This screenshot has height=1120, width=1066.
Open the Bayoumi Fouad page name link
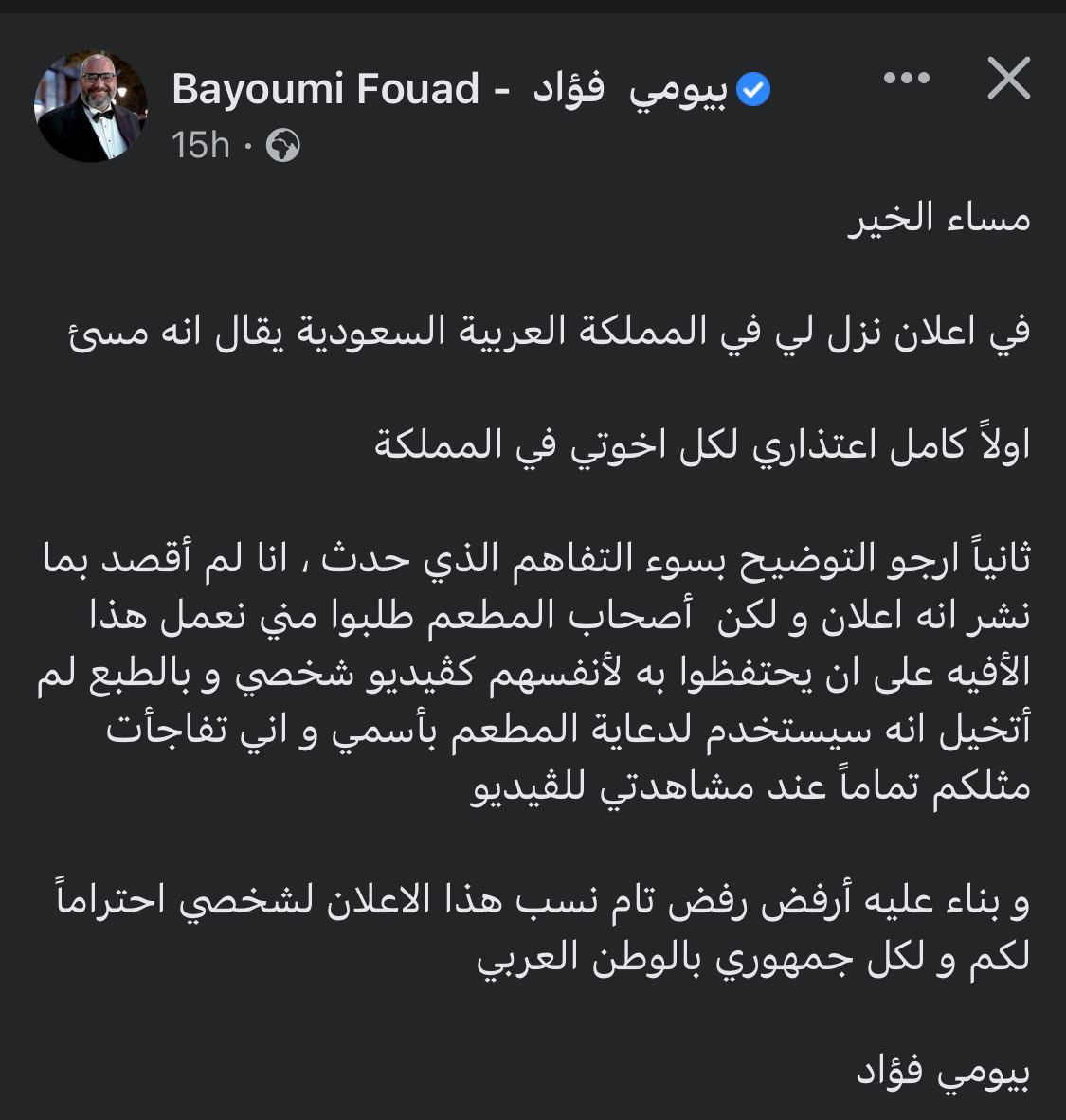click(449, 90)
